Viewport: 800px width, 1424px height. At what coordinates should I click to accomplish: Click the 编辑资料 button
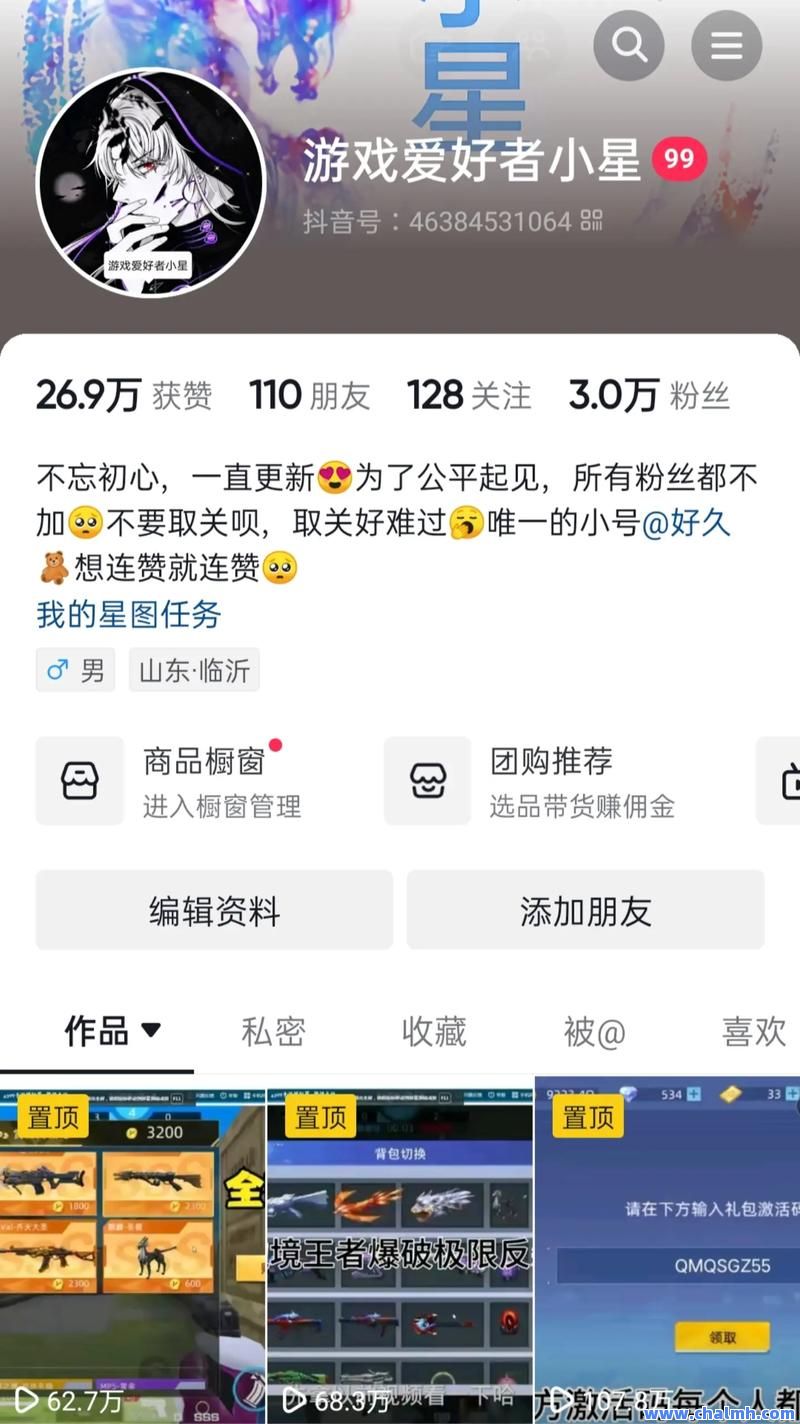[214, 910]
